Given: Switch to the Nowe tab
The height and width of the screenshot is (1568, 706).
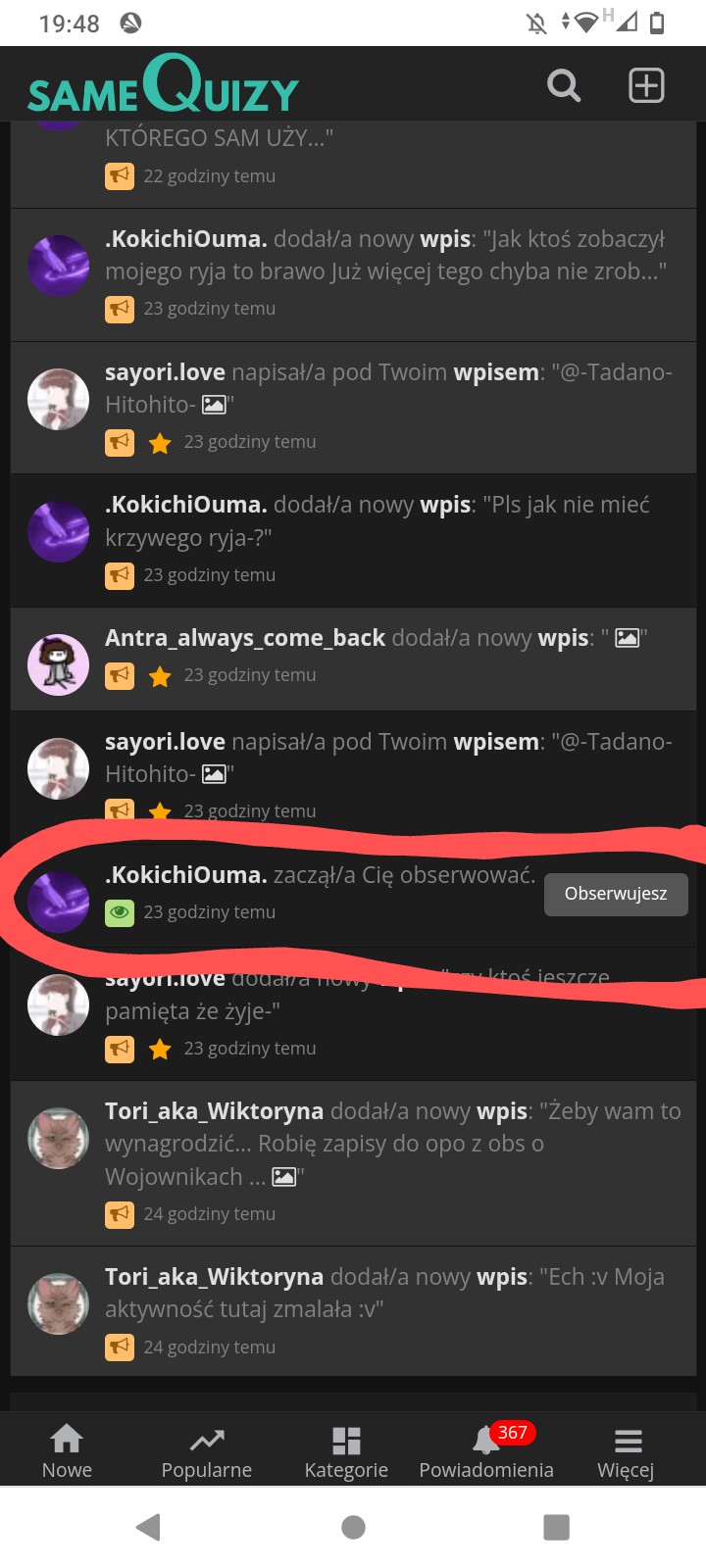Looking at the screenshot, I should pyautogui.click(x=67, y=1451).
